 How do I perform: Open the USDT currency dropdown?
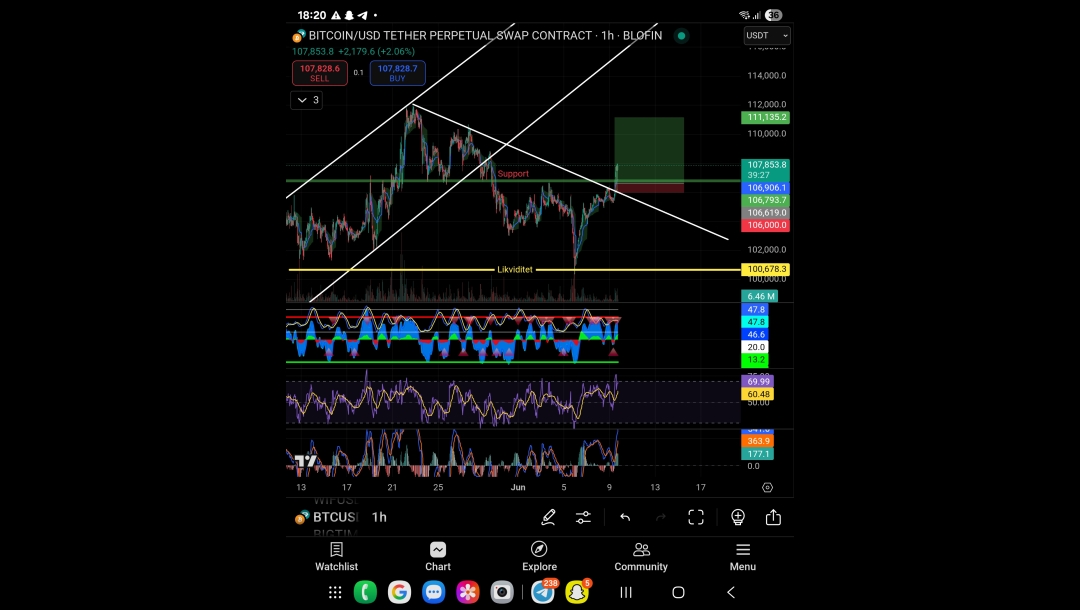767,36
